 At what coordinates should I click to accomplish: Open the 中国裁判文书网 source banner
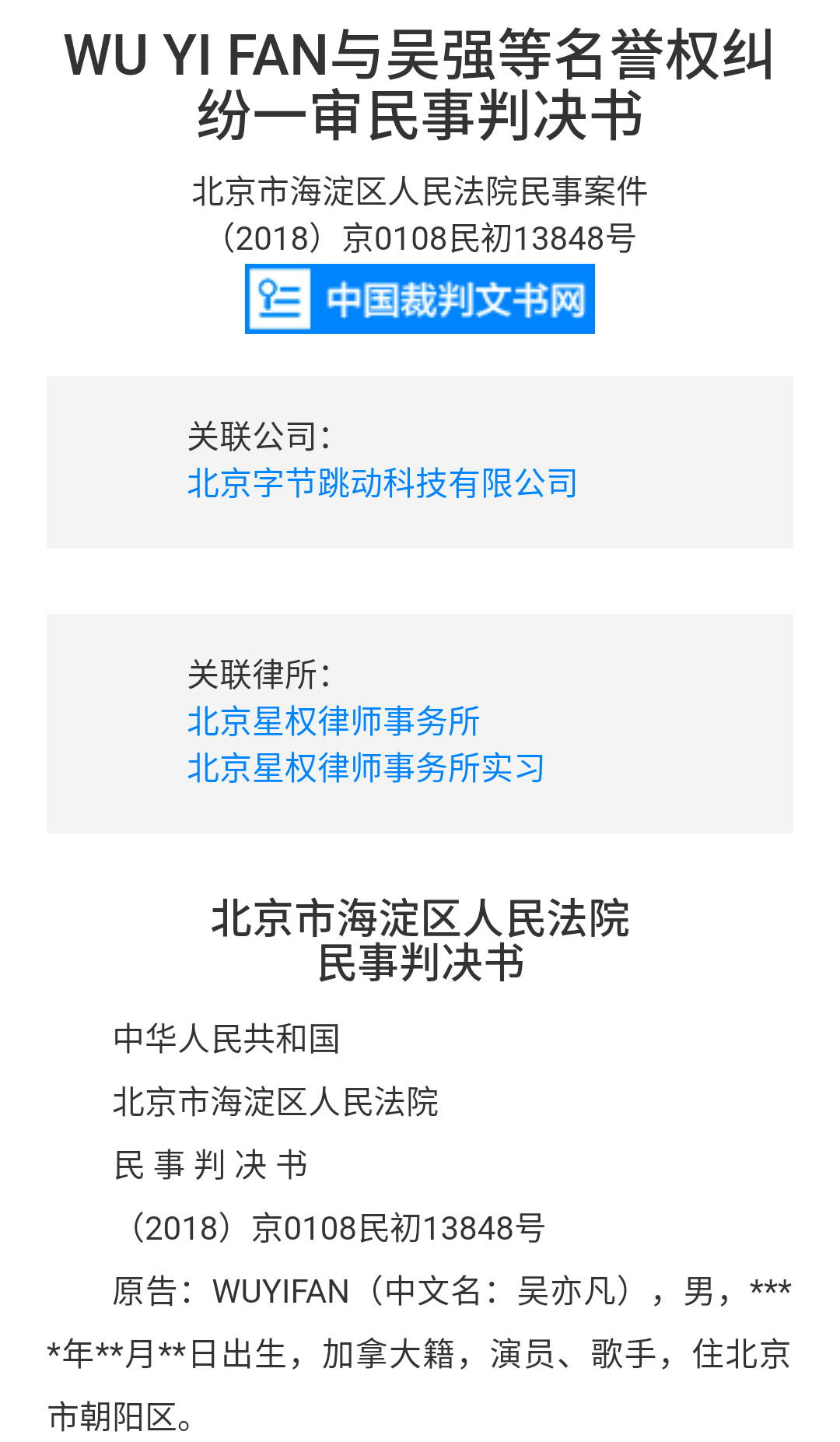coord(419,299)
